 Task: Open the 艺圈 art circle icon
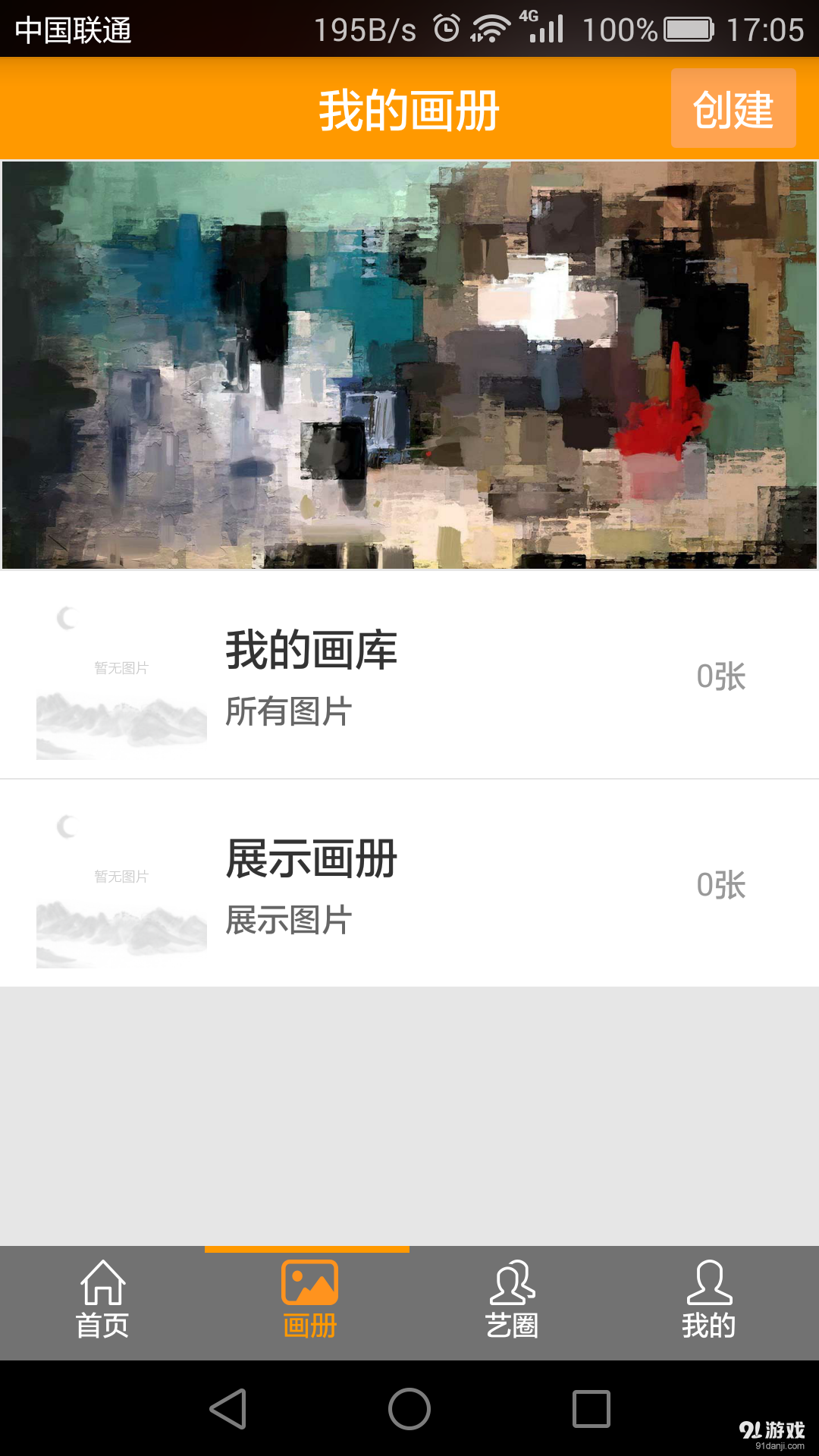pos(512,1281)
